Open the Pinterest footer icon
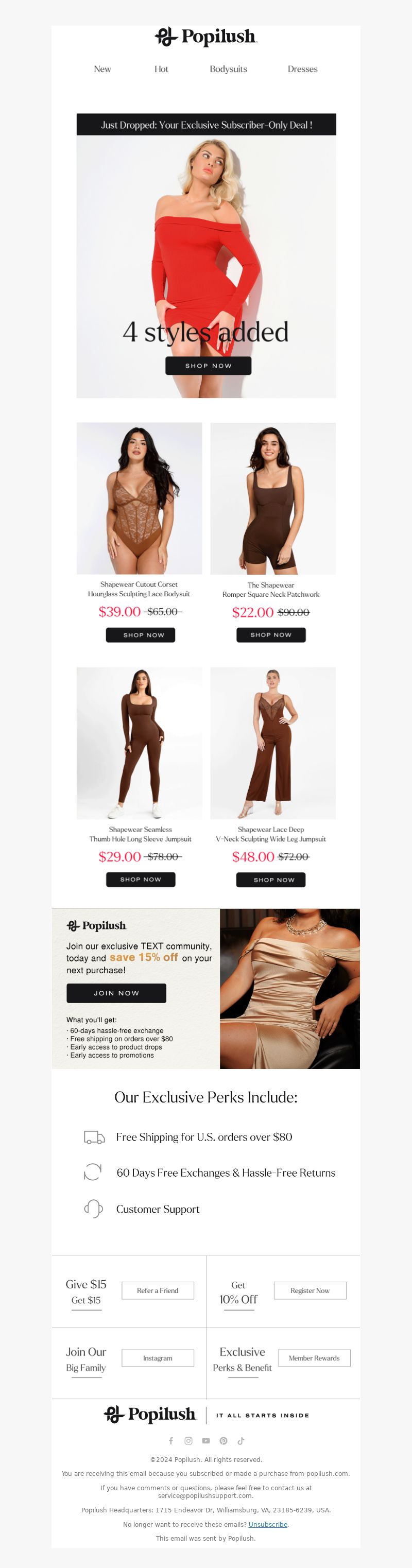The height and width of the screenshot is (1568, 412). [x=224, y=1441]
